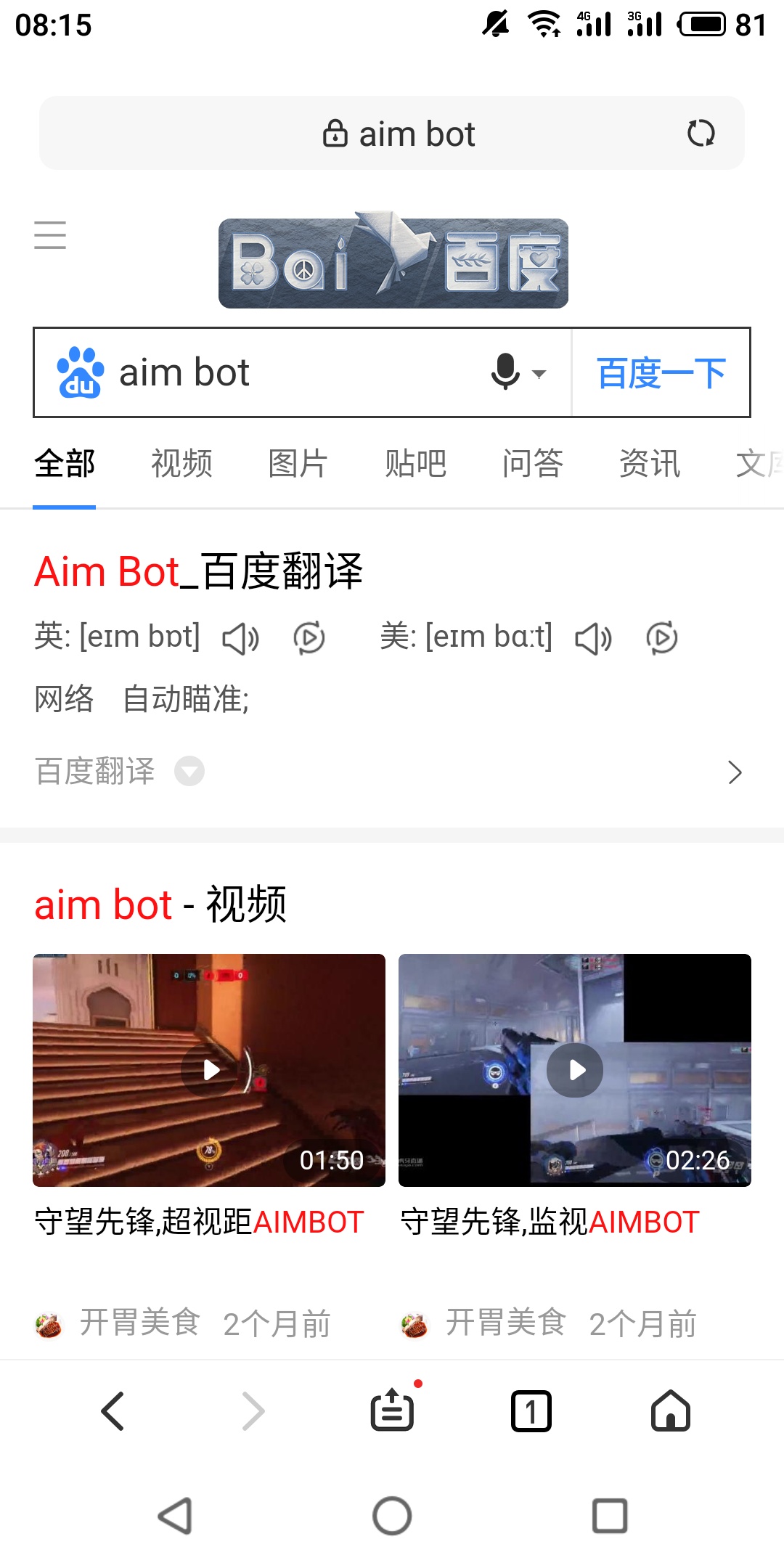Go to the browser home page

click(x=671, y=1412)
